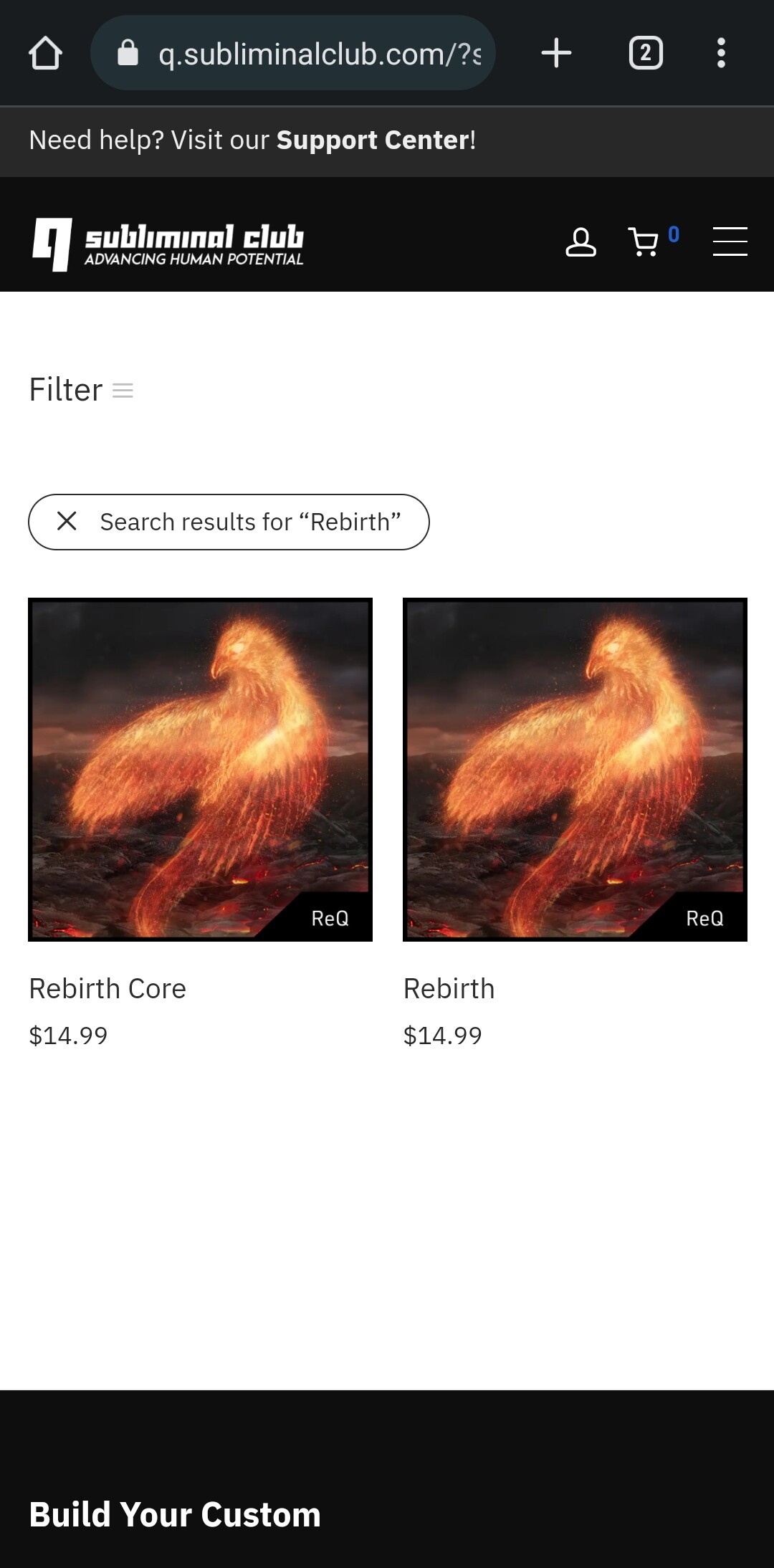The image size is (774, 1568).
Task: Open the account profile icon
Action: coord(580,242)
